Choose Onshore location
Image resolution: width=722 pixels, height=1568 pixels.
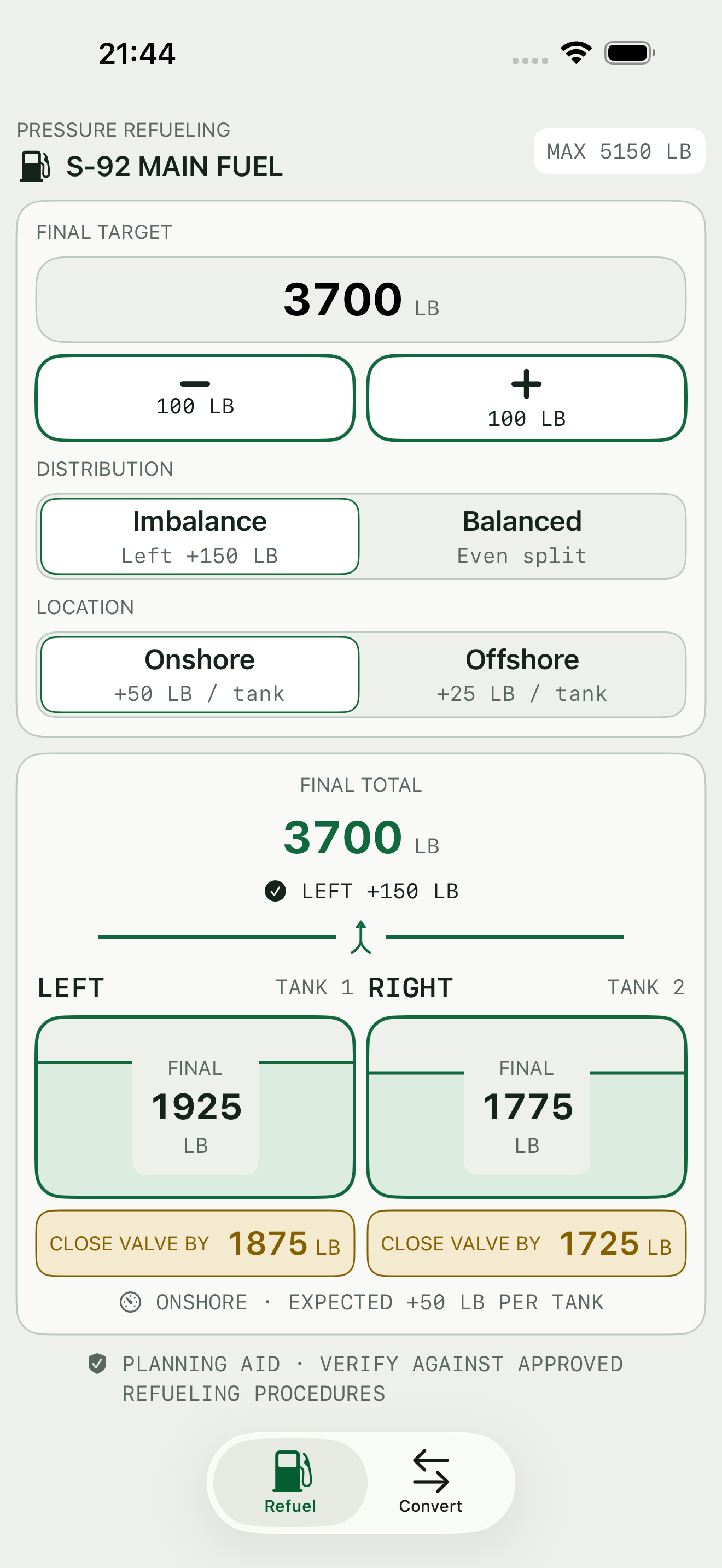[x=200, y=675]
